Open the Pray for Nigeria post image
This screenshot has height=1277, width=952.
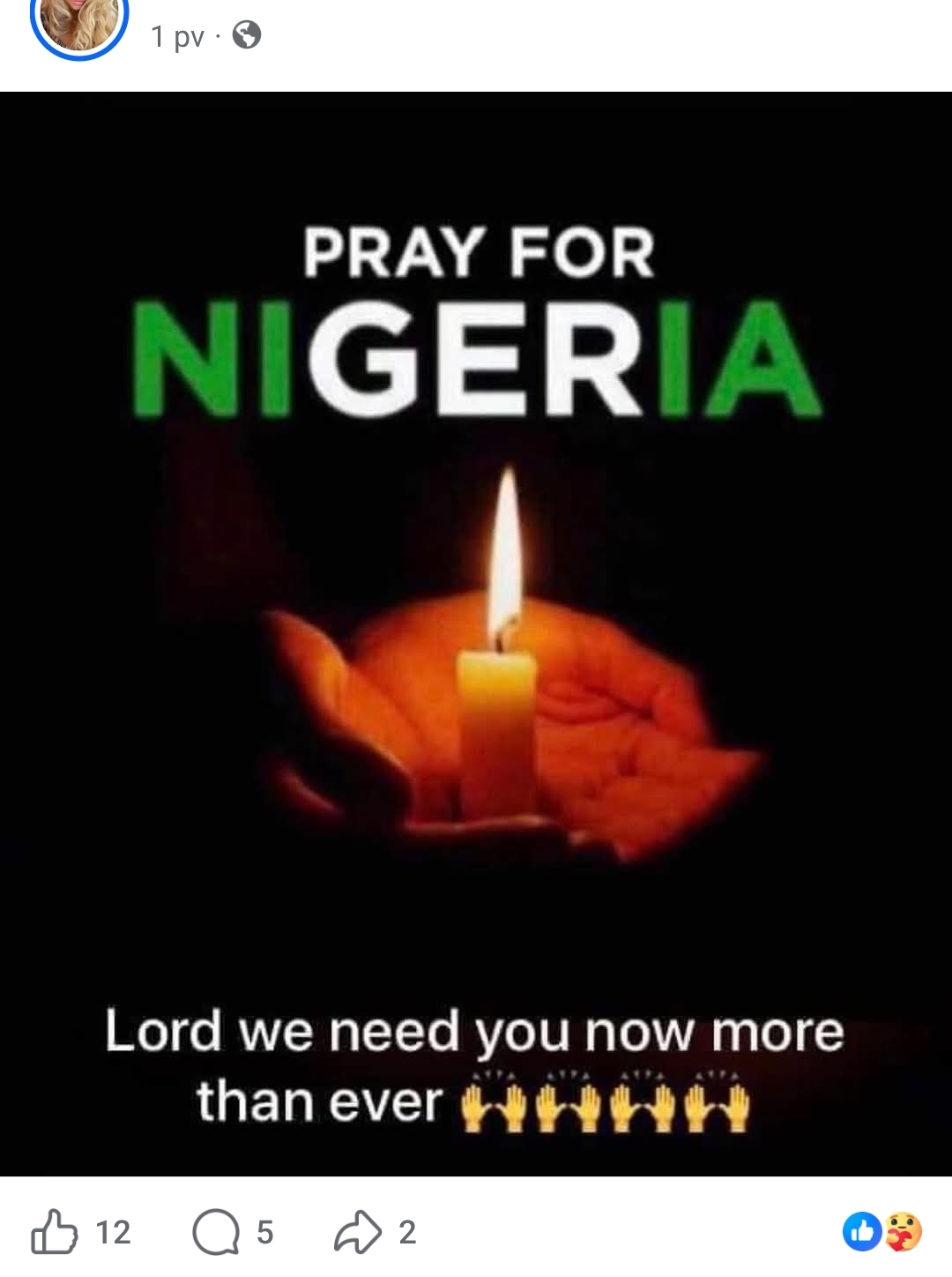point(476,633)
